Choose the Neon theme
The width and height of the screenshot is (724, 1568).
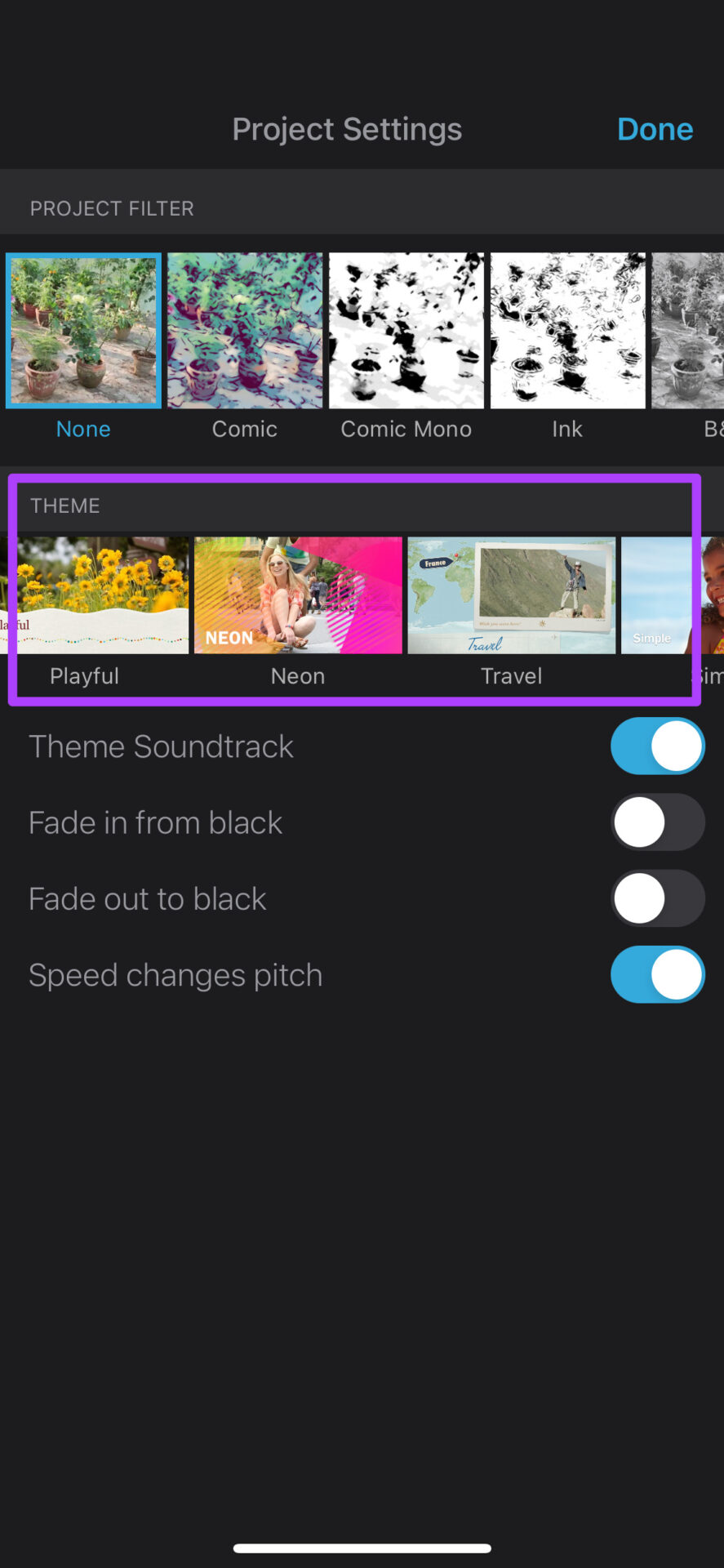(x=298, y=595)
